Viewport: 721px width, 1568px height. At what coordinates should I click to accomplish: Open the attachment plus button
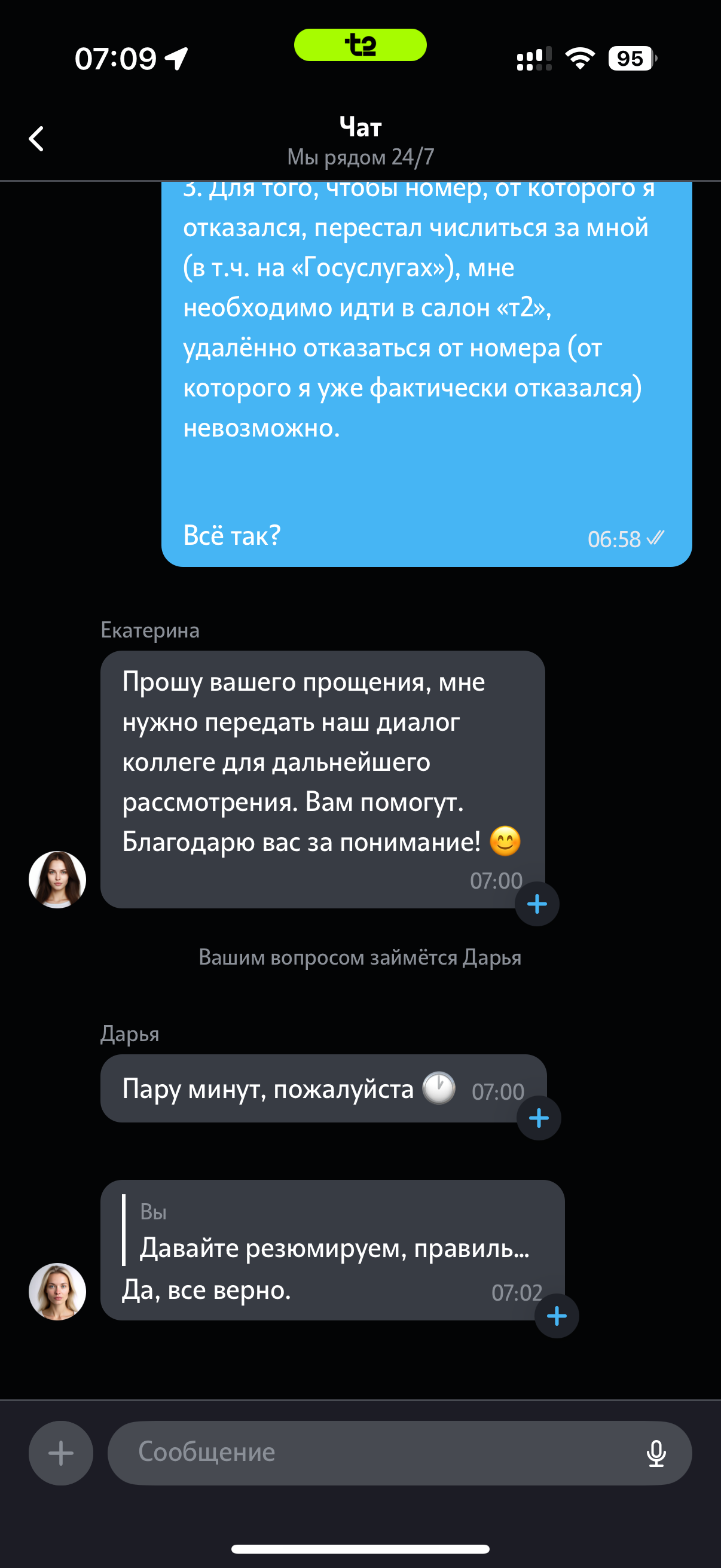[61, 1453]
